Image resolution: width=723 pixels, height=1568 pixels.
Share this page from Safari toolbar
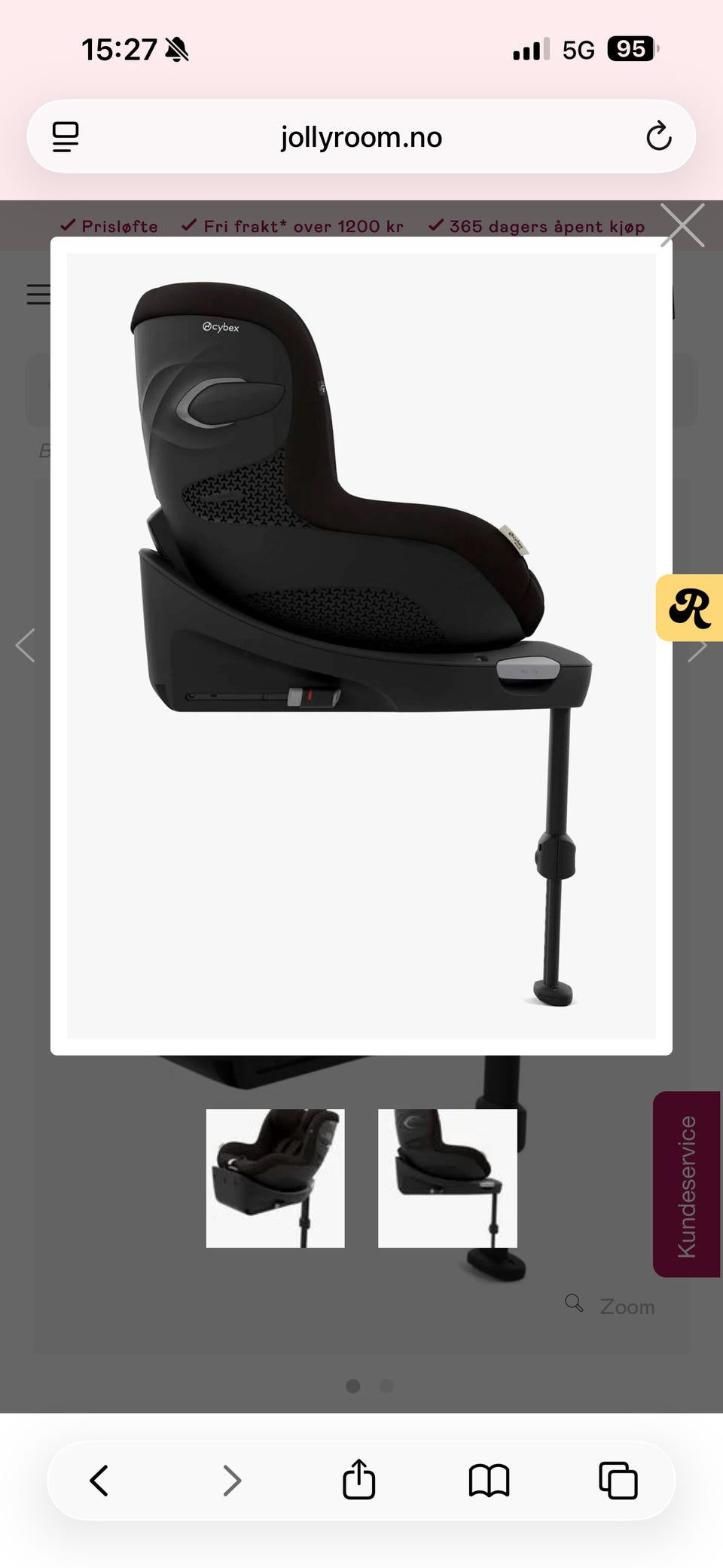coord(358,1480)
